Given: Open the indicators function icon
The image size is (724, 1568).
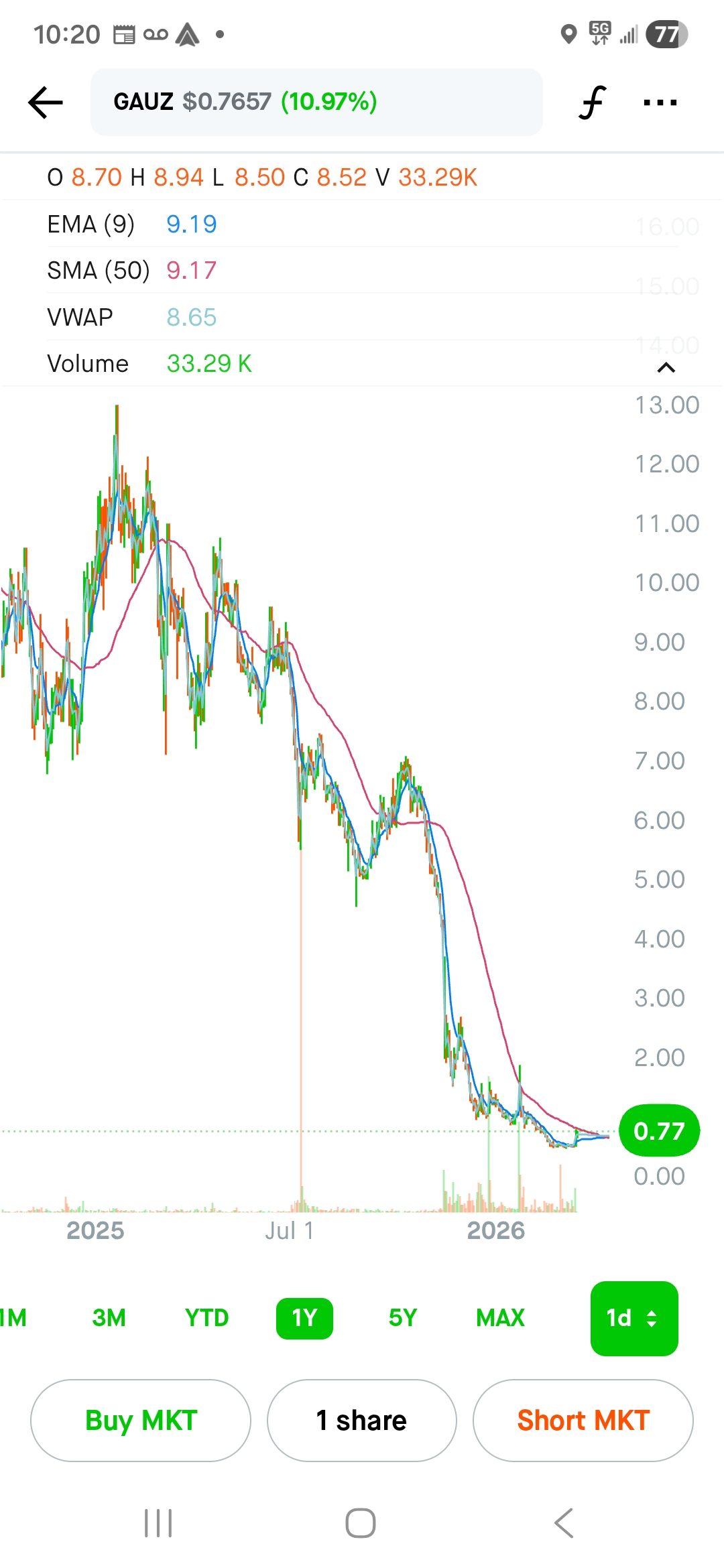Looking at the screenshot, I should click(x=592, y=103).
